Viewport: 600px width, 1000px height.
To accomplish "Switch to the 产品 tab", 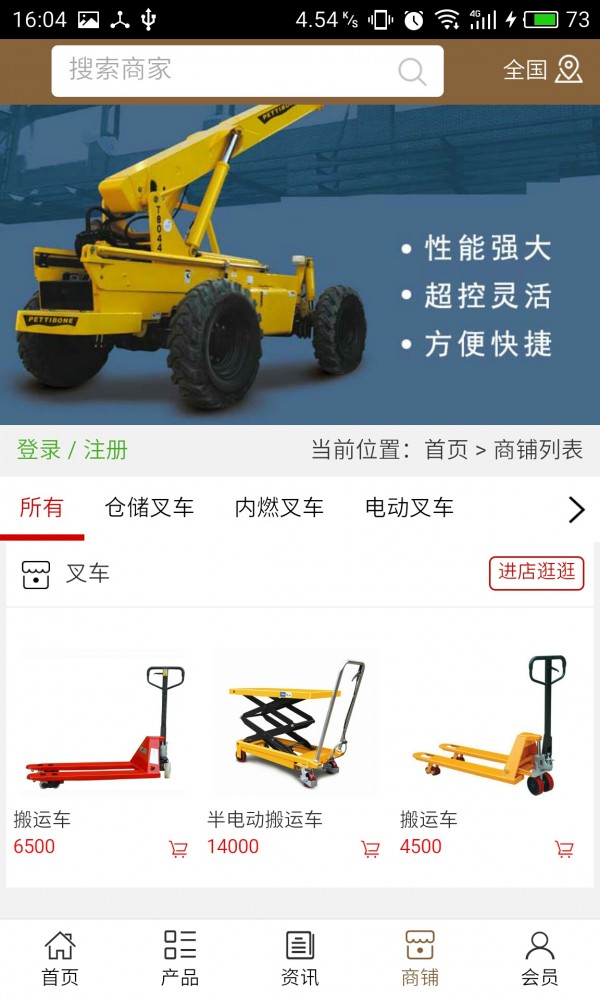I will pos(180,958).
